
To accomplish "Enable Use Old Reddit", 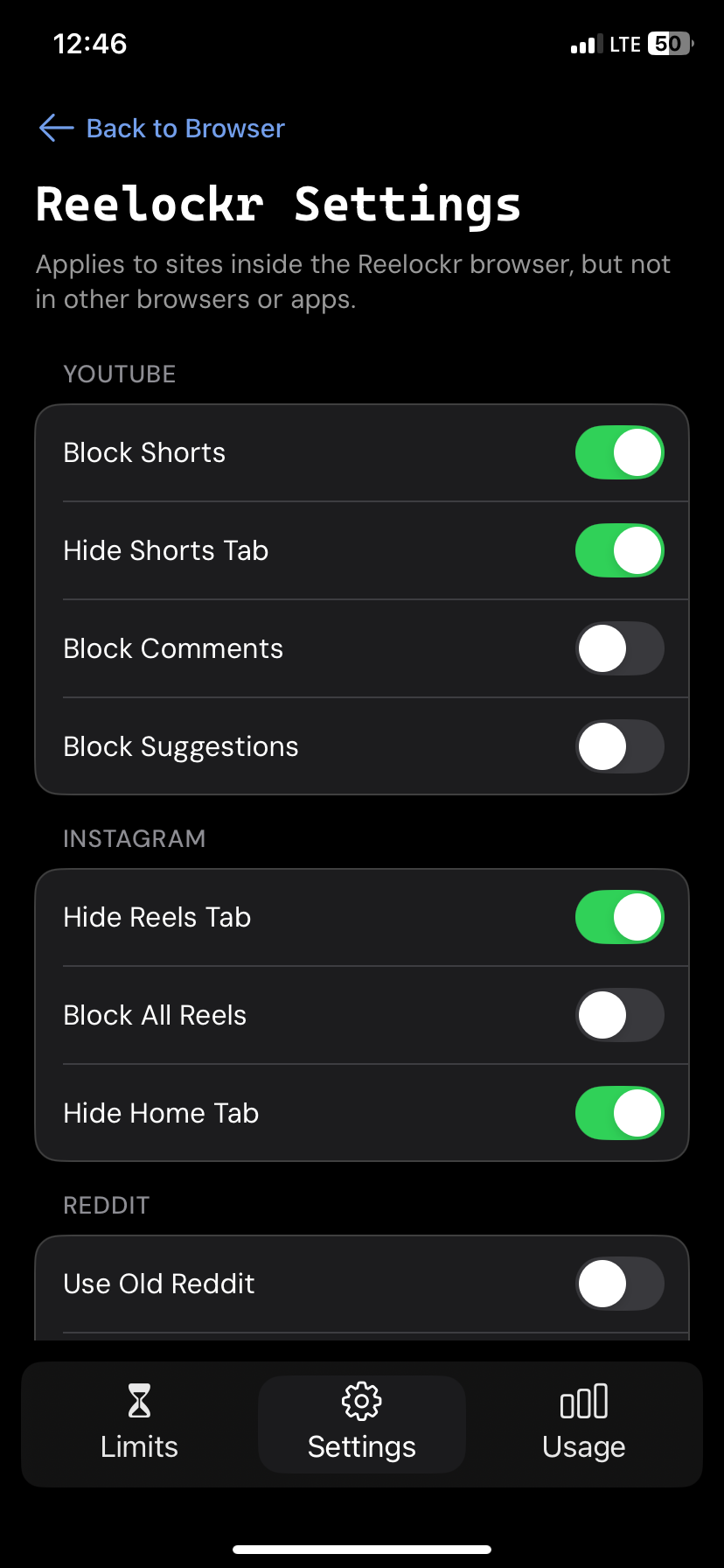I will tap(619, 1283).
